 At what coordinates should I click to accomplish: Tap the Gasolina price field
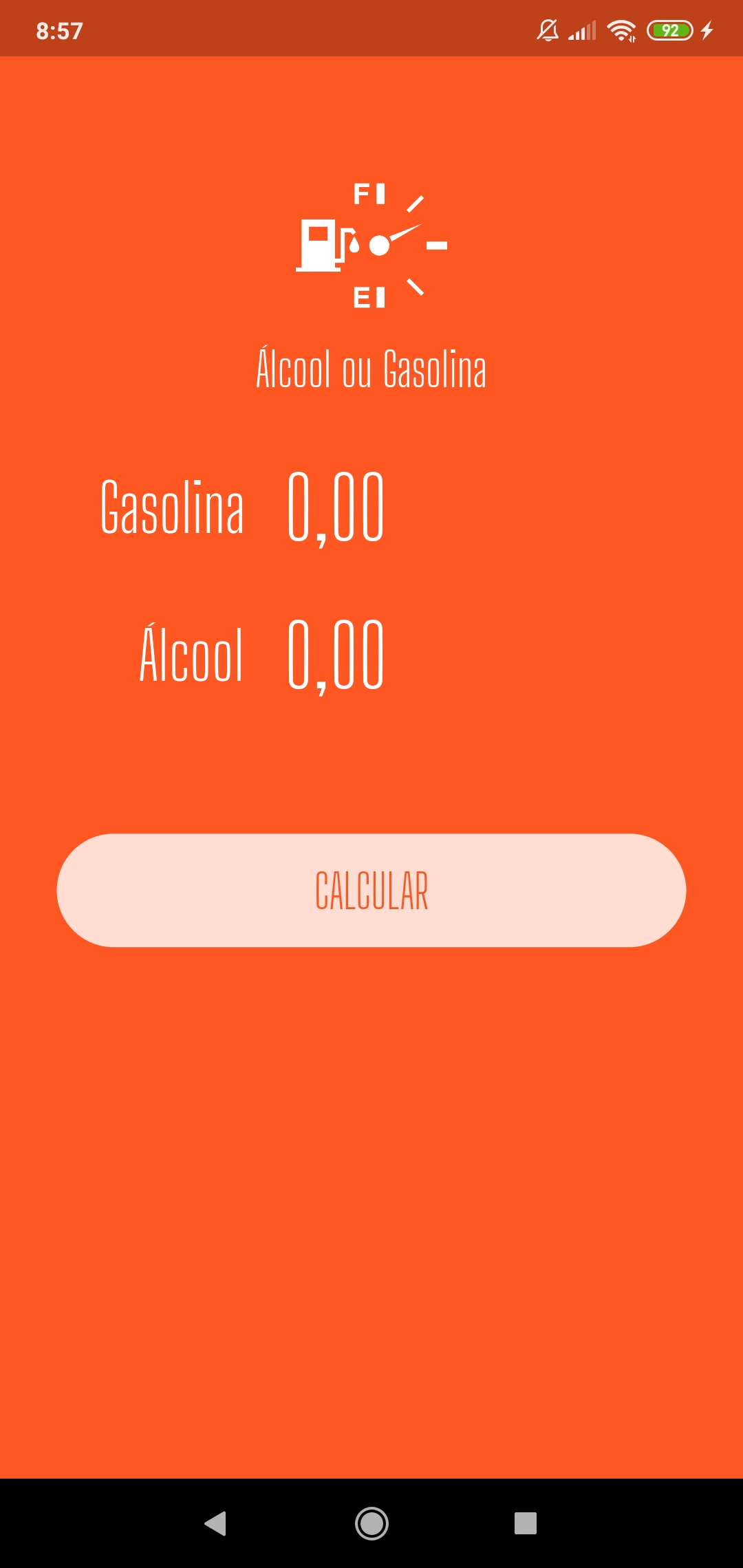pos(336,508)
